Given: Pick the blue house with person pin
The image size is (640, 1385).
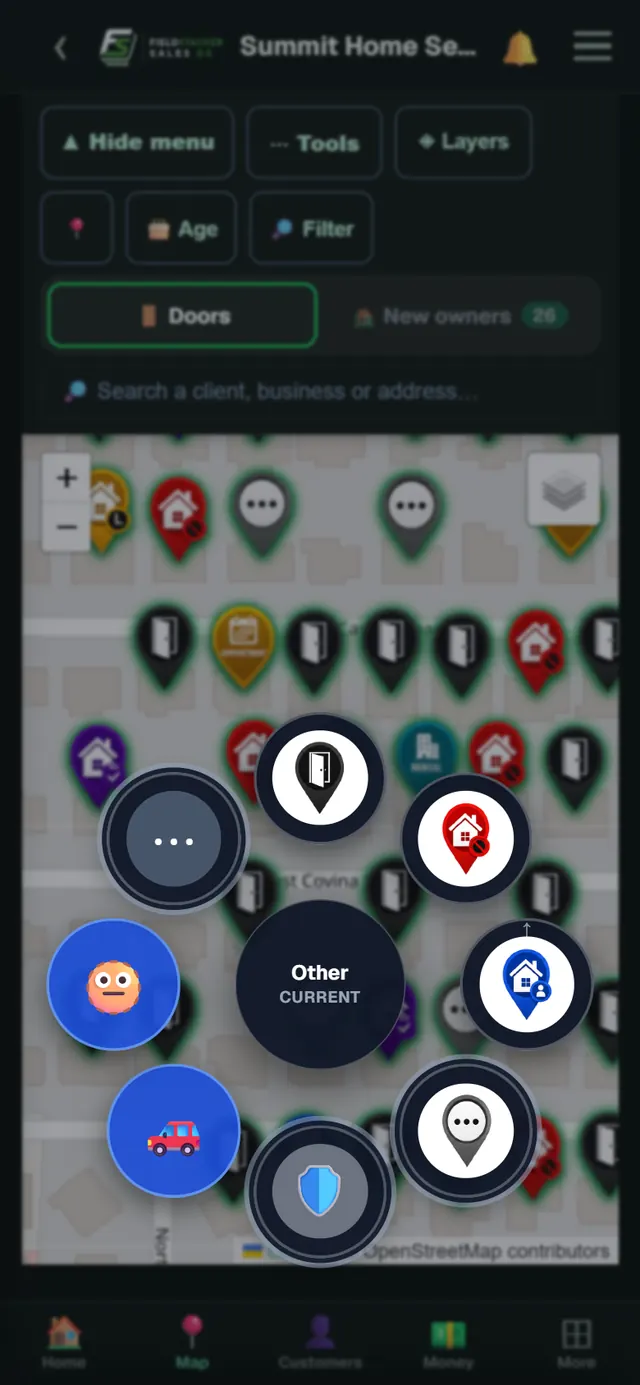Looking at the screenshot, I should click(526, 985).
